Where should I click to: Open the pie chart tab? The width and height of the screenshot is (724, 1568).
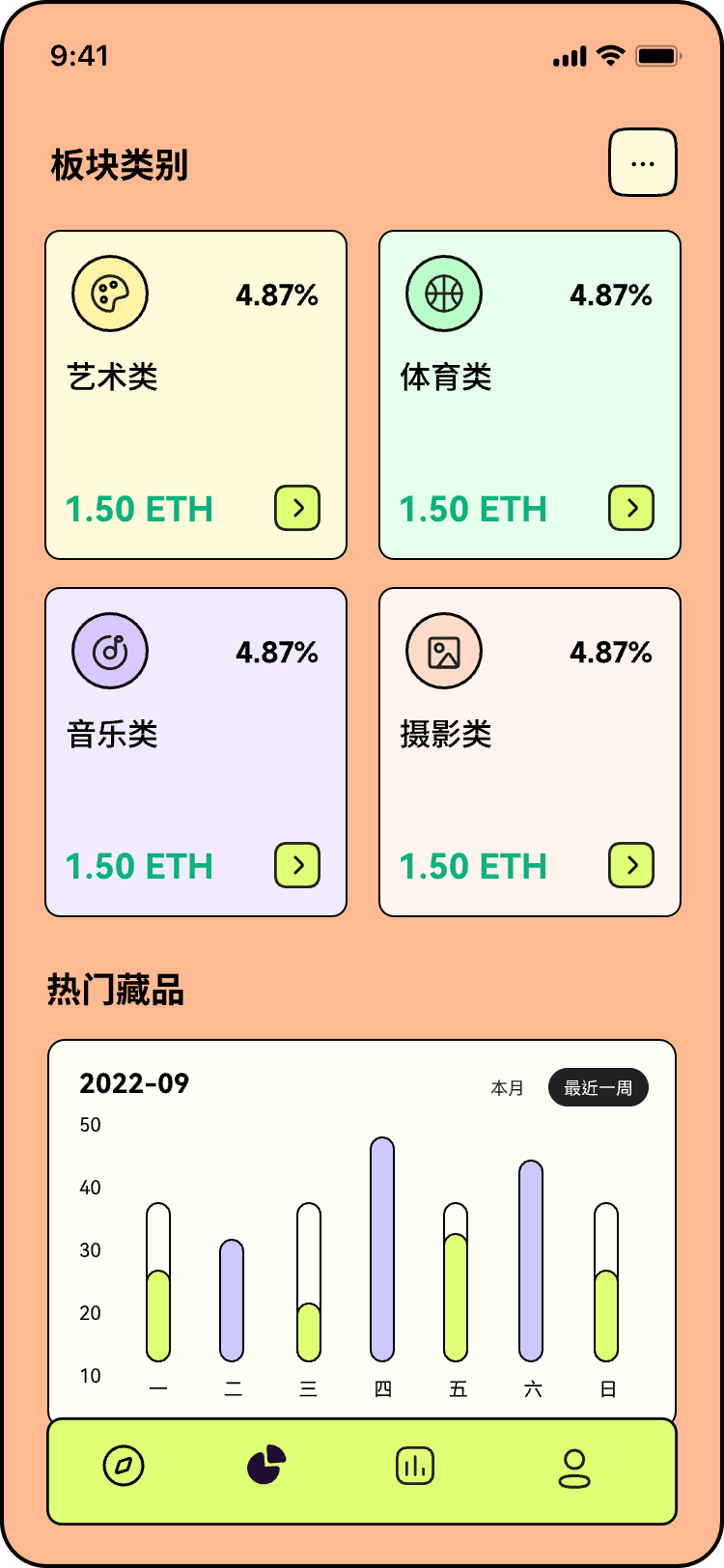pos(266,1467)
